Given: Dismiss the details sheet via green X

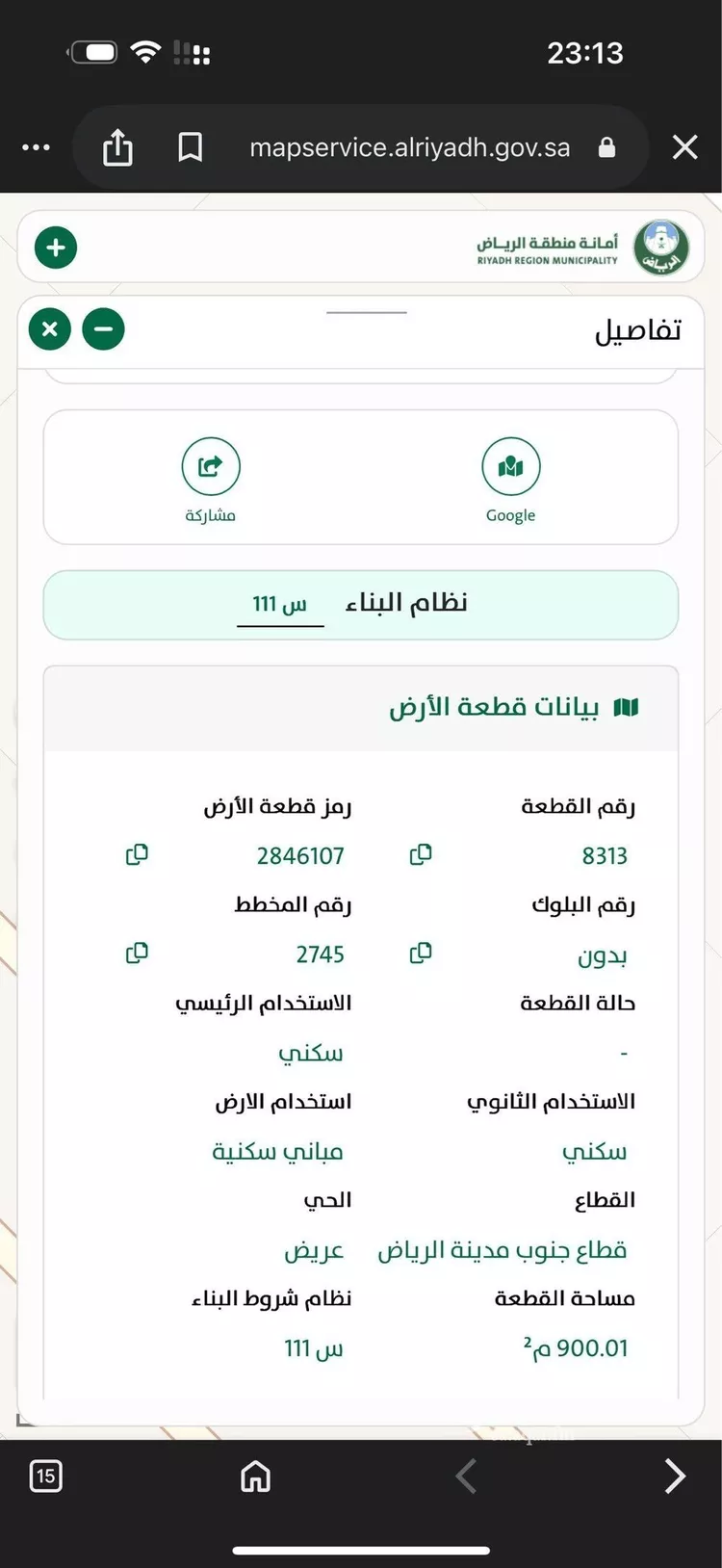Looking at the screenshot, I should 49,328.
